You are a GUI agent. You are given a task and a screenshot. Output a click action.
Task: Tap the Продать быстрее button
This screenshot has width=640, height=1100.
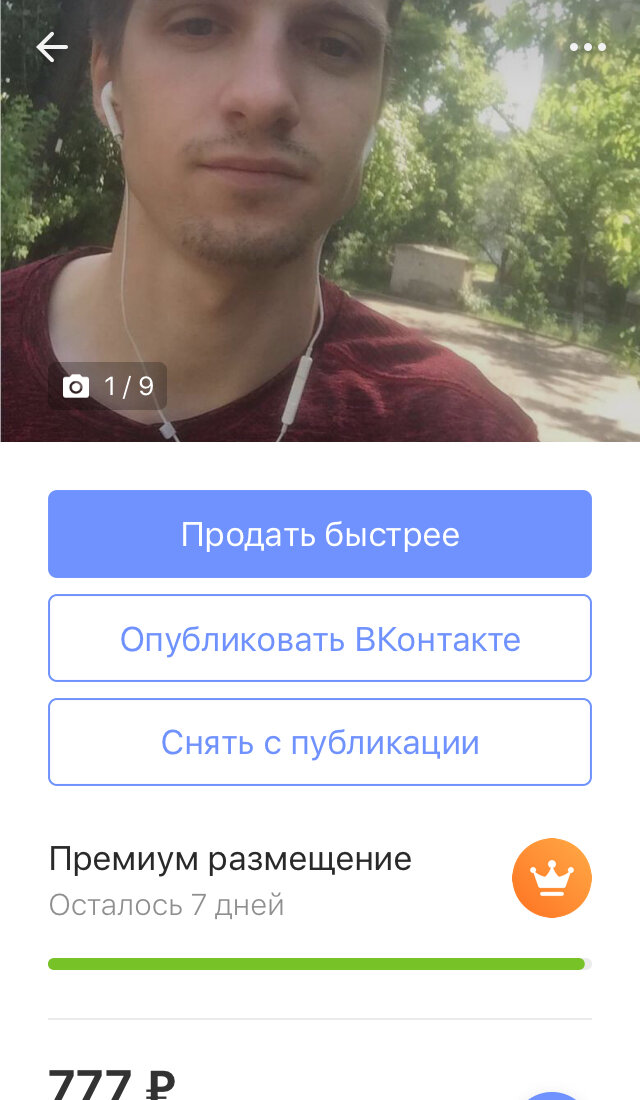pyautogui.click(x=320, y=534)
